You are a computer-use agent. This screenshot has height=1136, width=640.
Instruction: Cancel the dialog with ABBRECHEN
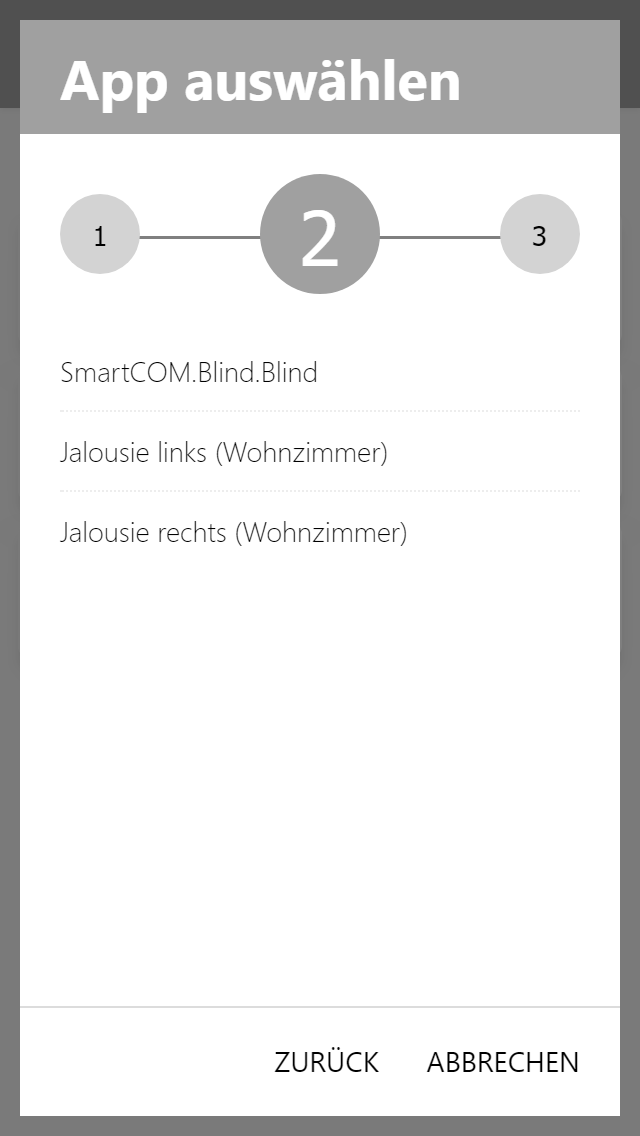(x=502, y=1062)
